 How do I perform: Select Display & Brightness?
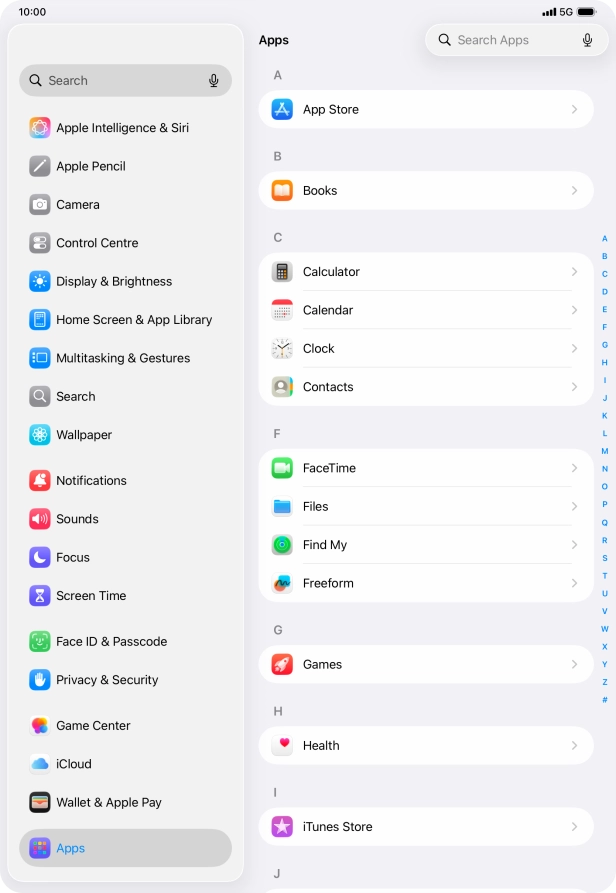(x=113, y=282)
